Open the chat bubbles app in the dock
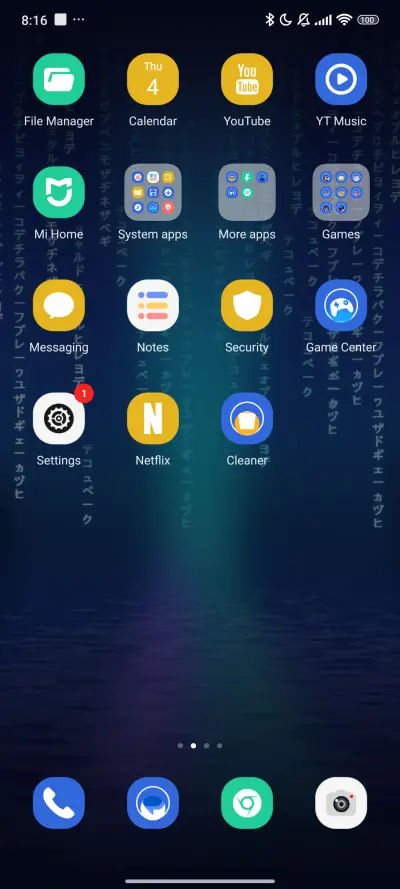400x889 pixels. tap(153, 803)
